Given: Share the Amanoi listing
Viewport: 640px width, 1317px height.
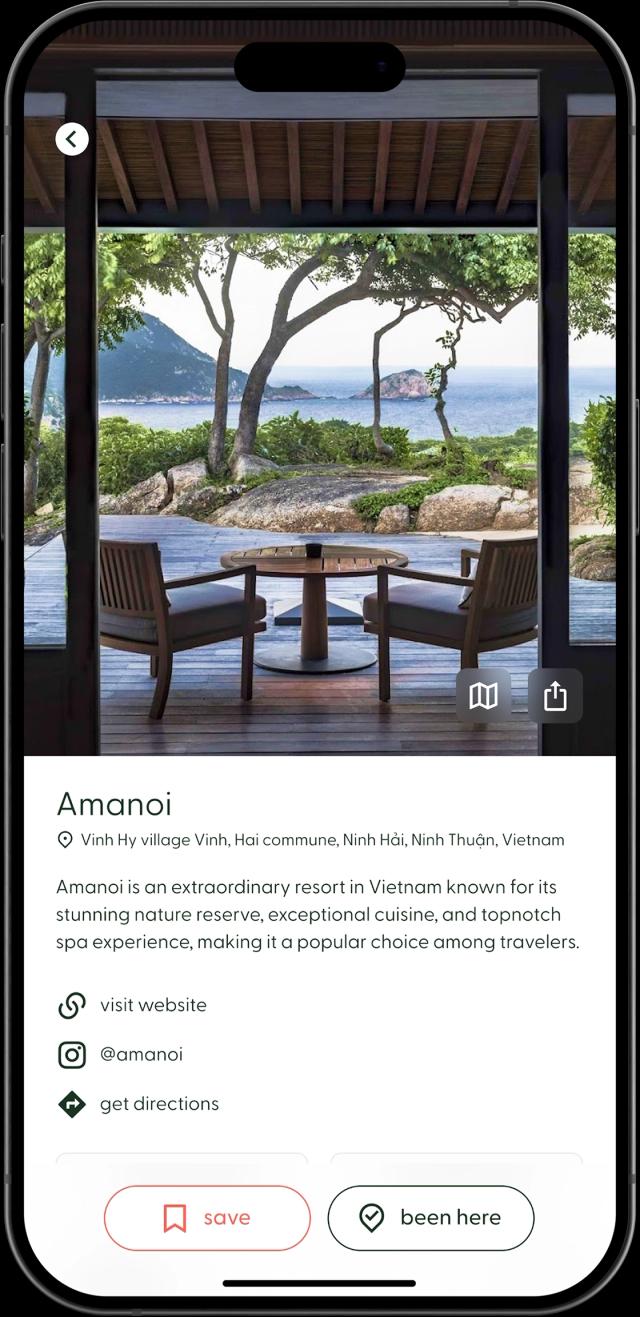Looking at the screenshot, I should (555, 696).
